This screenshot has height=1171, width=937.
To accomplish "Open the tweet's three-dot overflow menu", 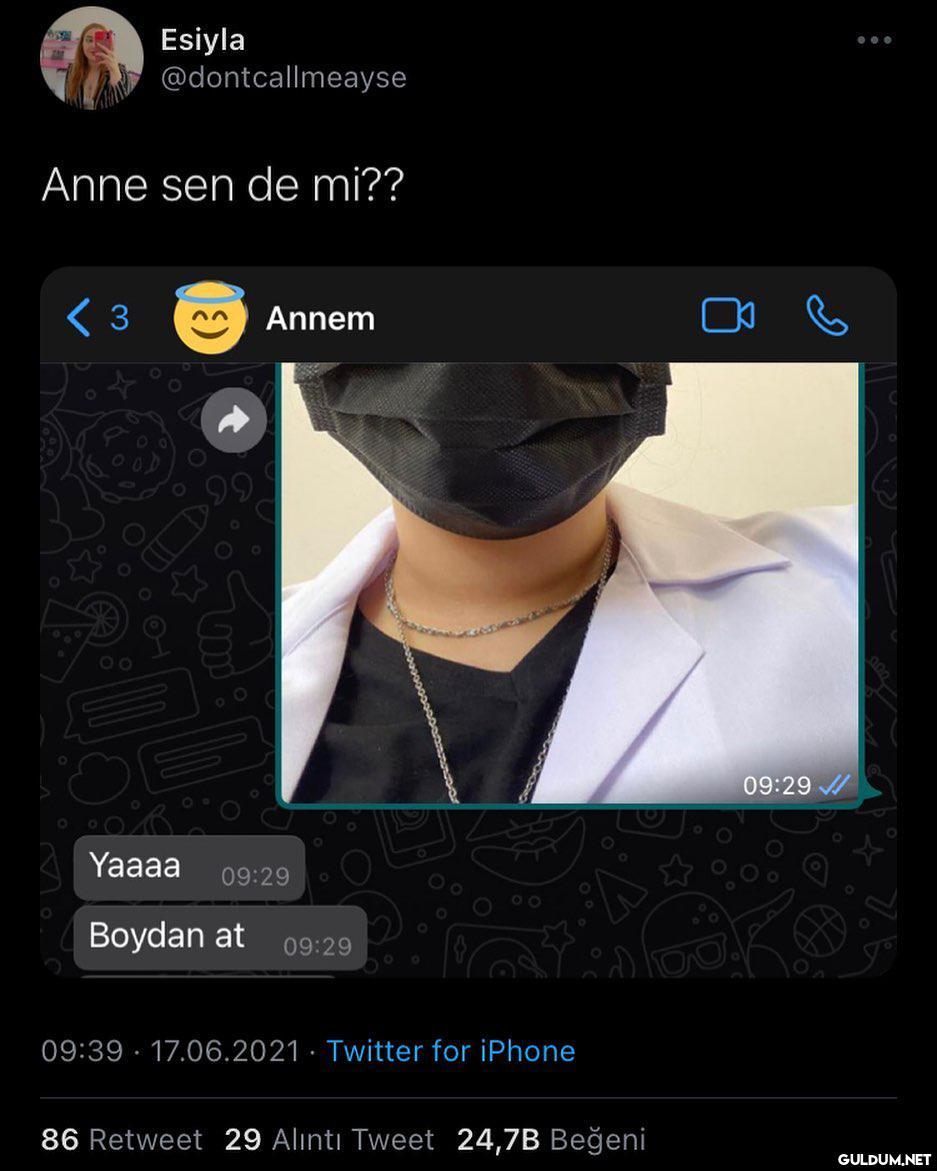I will [873, 41].
